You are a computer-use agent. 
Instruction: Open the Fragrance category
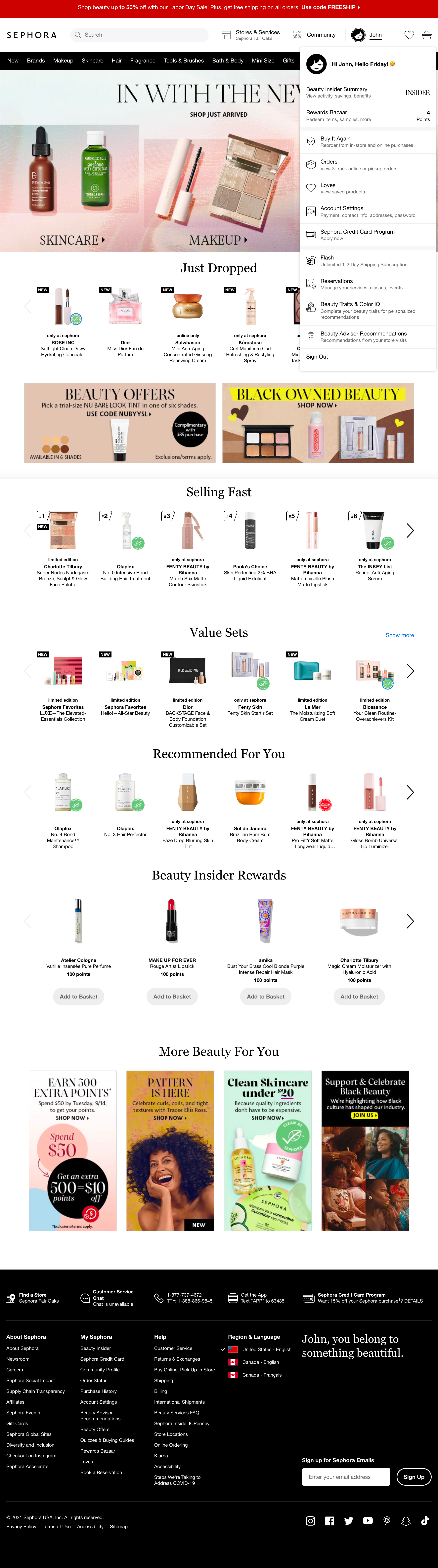coord(143,61)
